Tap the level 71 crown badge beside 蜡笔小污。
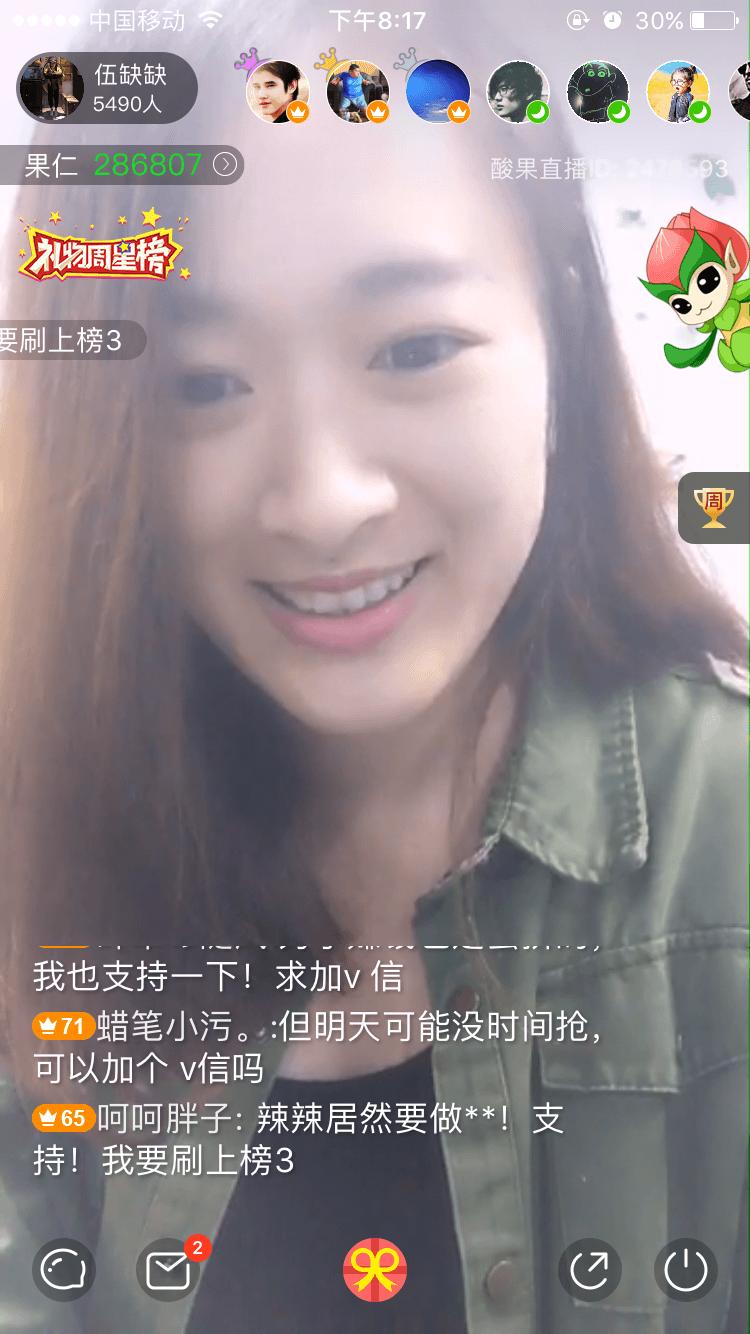This screenshot has width=750, height=1334. click(62, 1025)
